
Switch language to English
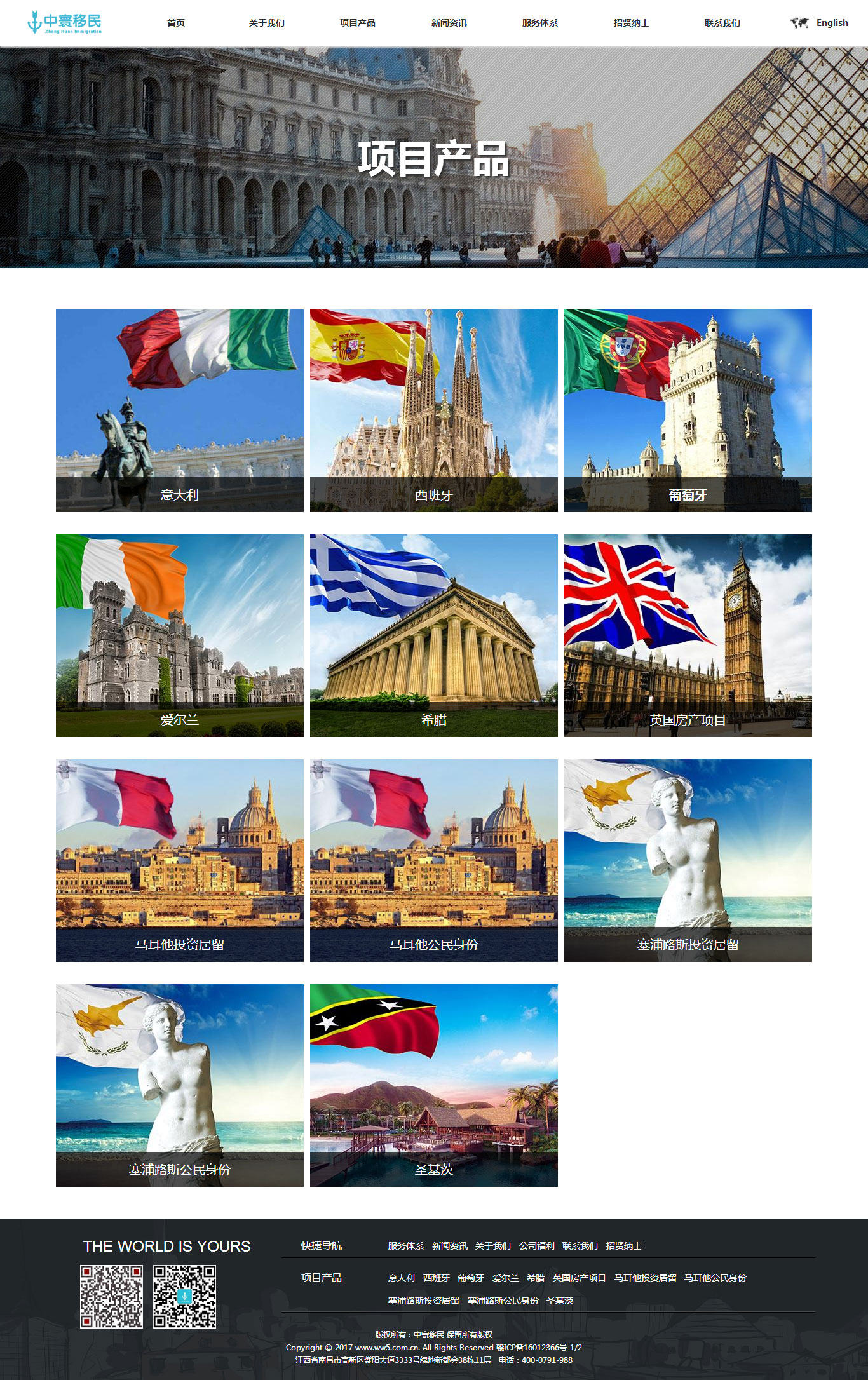coord(831,23)
